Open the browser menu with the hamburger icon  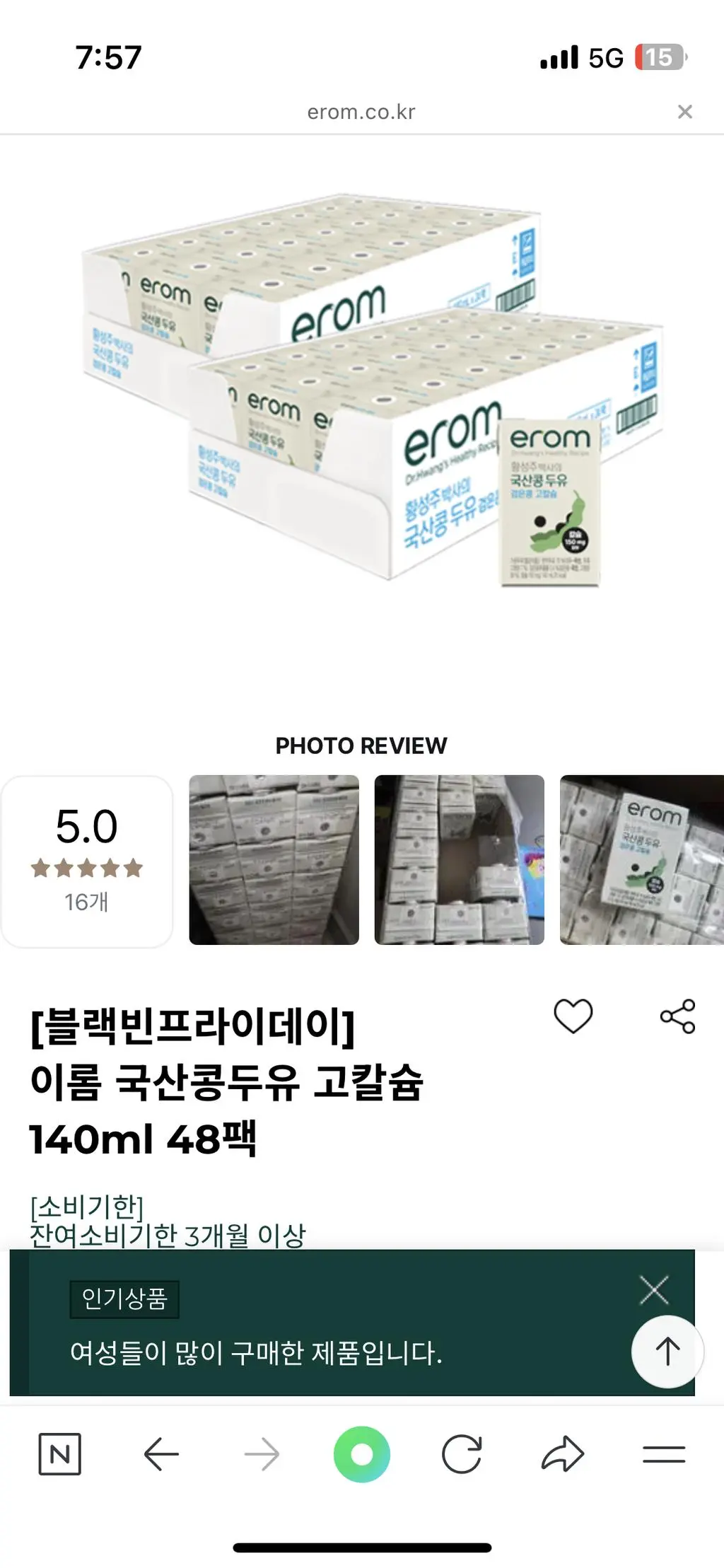(x=662, y=1453)
